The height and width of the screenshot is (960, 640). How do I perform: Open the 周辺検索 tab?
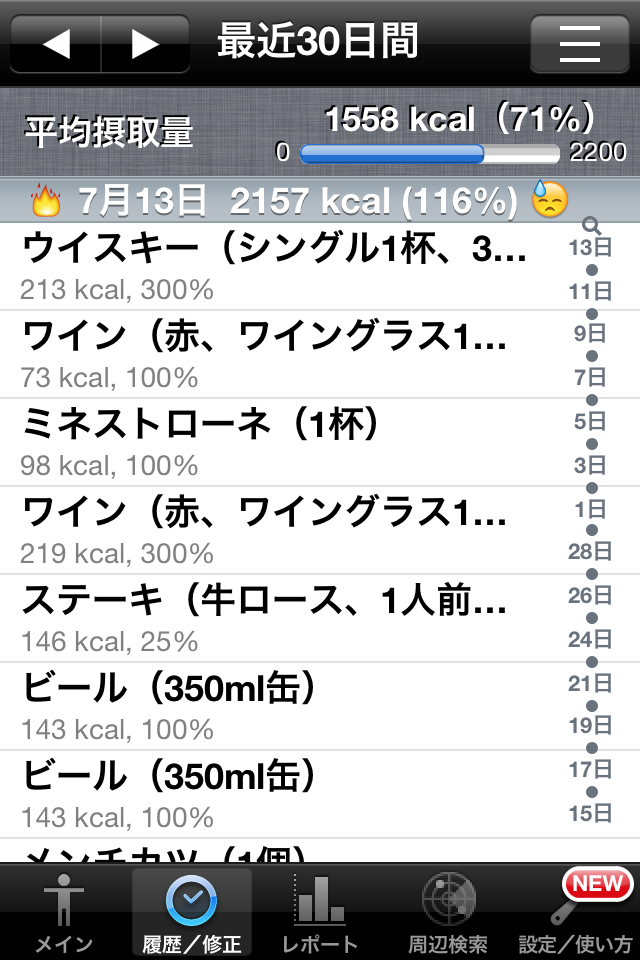447,912
